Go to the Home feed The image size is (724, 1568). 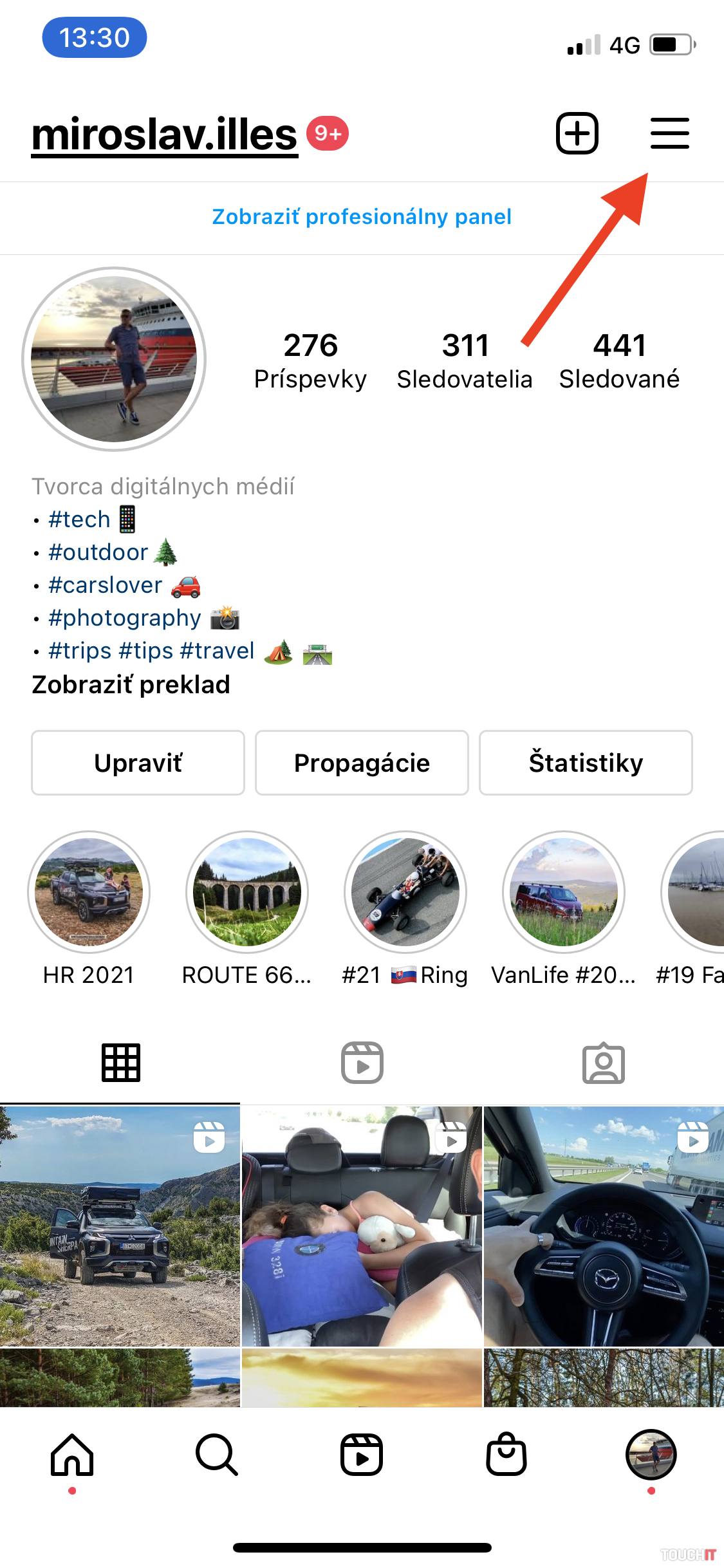pyautogui.click(x=72, y=1455)
